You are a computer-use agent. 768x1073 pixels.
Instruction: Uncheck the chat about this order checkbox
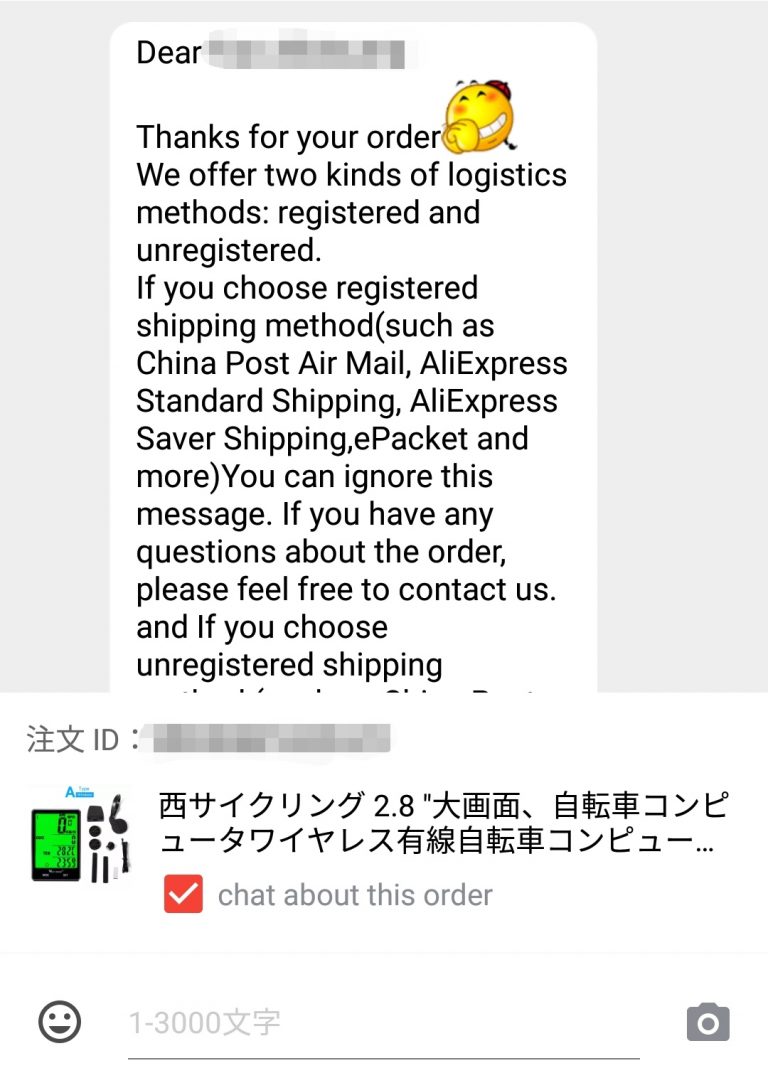[184, 894]
